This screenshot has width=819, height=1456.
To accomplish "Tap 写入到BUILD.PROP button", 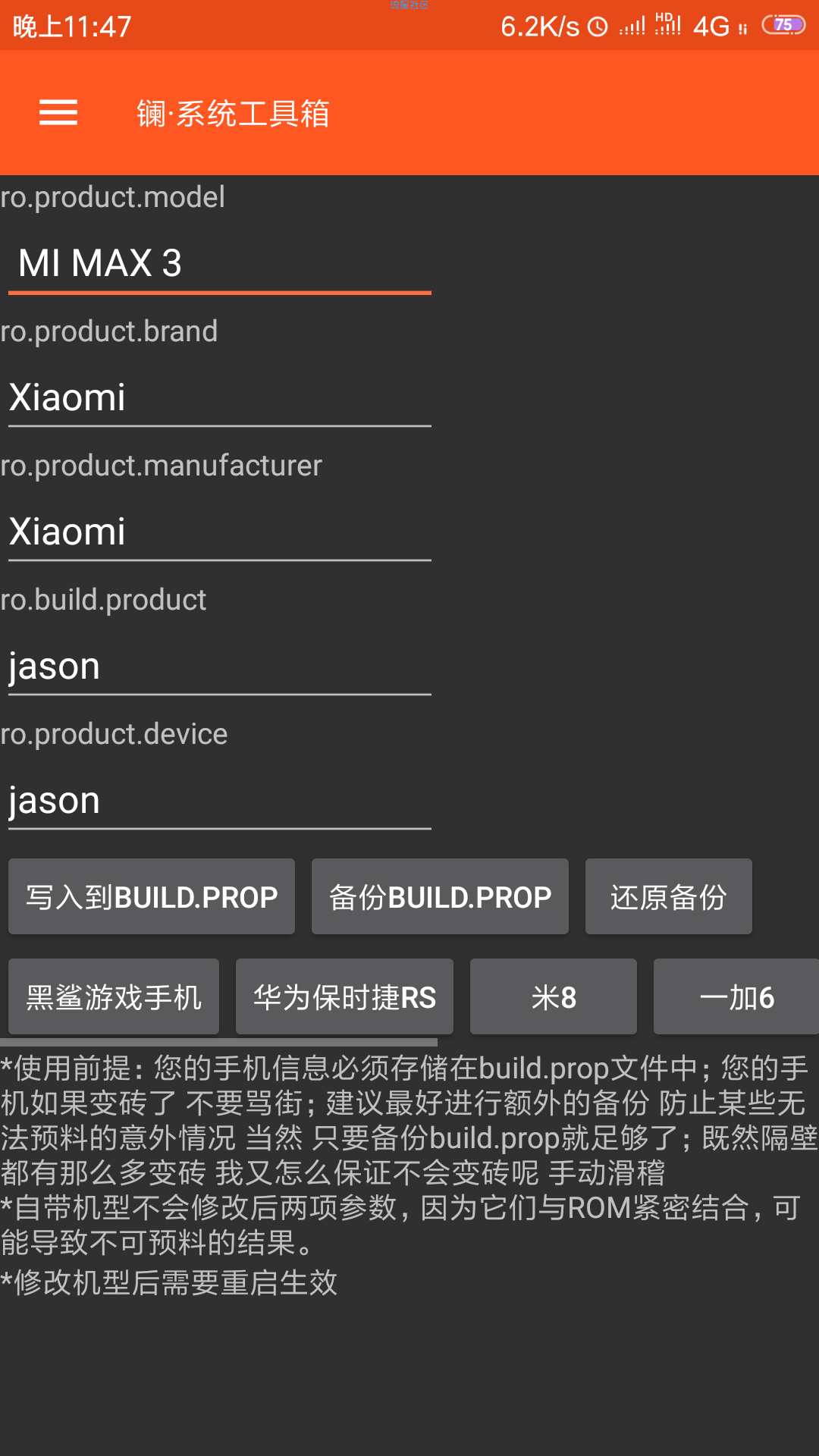I will [152, 897].
